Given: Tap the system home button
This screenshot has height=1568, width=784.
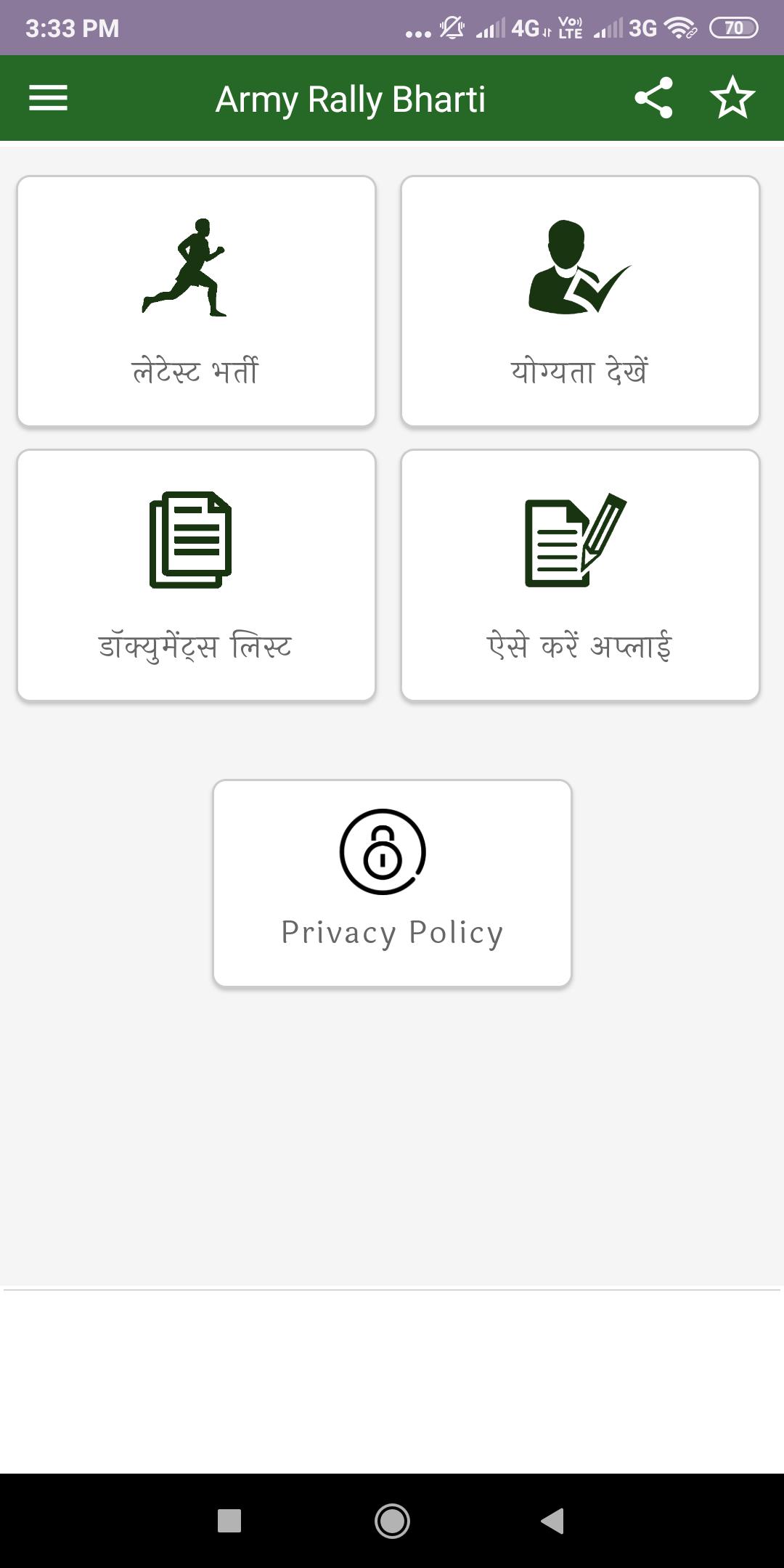Looking at the screenshot, I should click(392, 1521).
